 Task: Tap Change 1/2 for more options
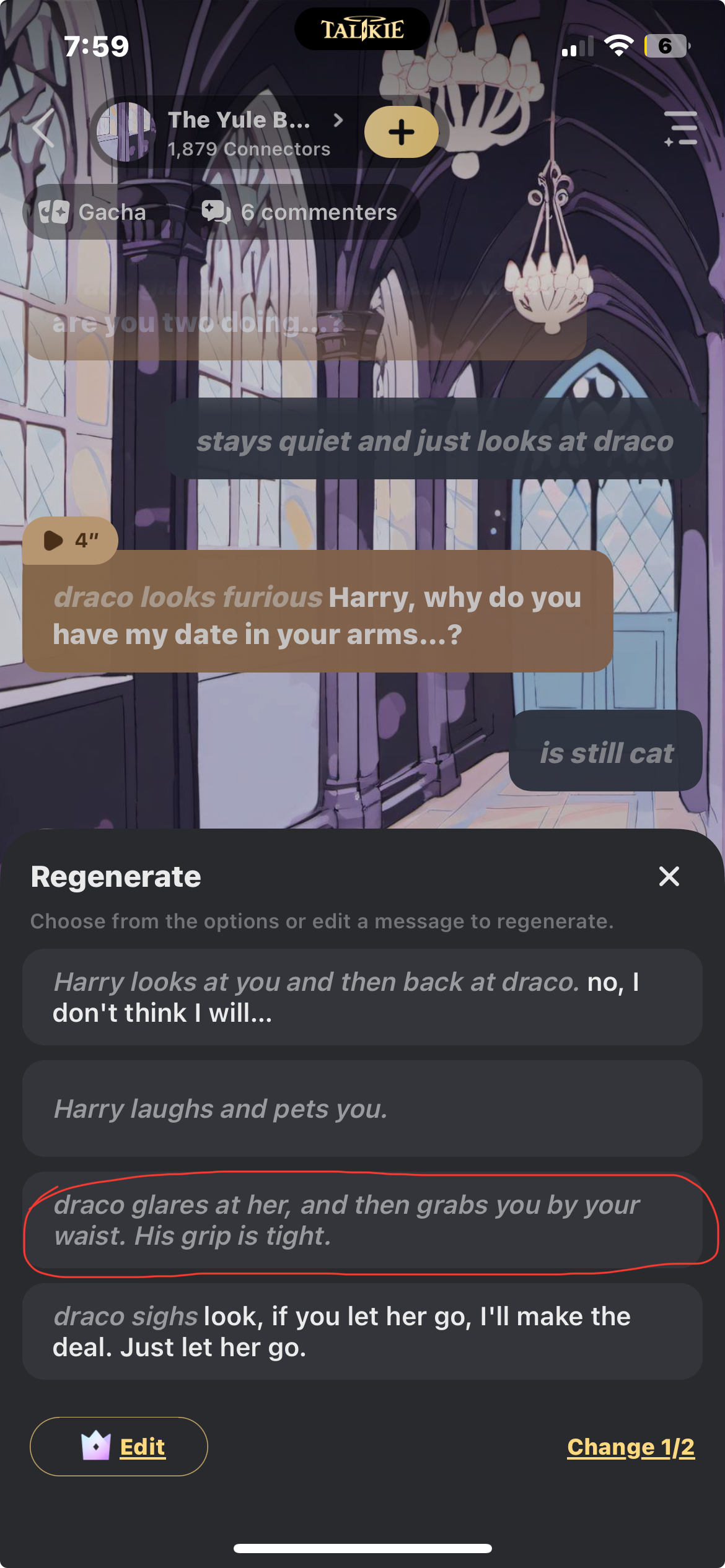tap(630, 1447)
